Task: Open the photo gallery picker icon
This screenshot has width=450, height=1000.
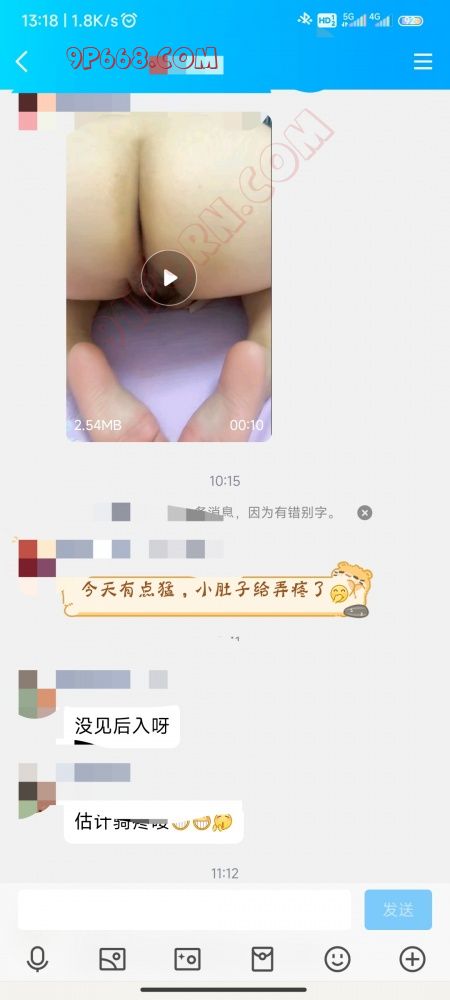Action: (x=112, y=959)
